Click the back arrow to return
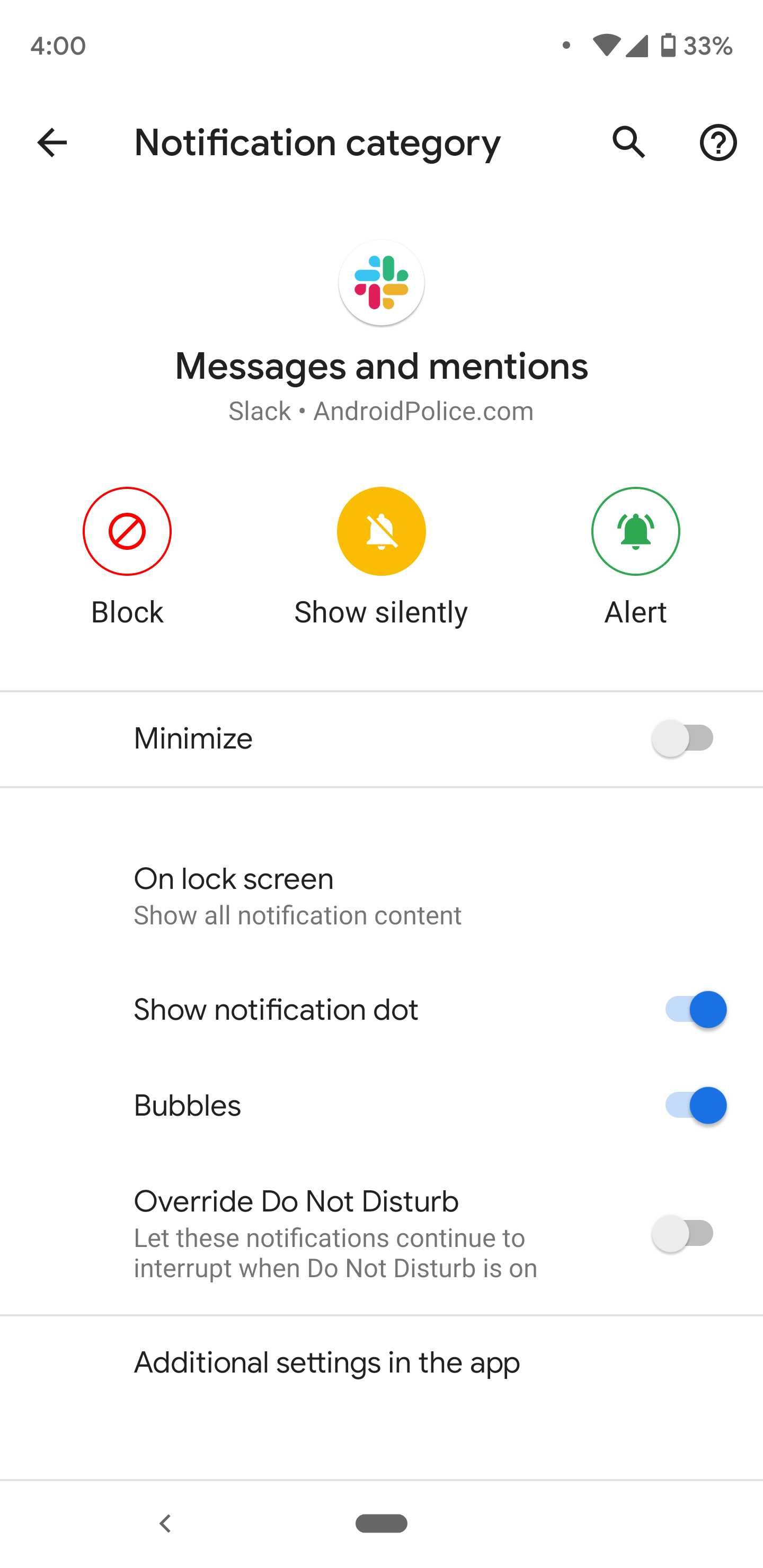This screenshot has height=1568, width=763. [52, 142]
